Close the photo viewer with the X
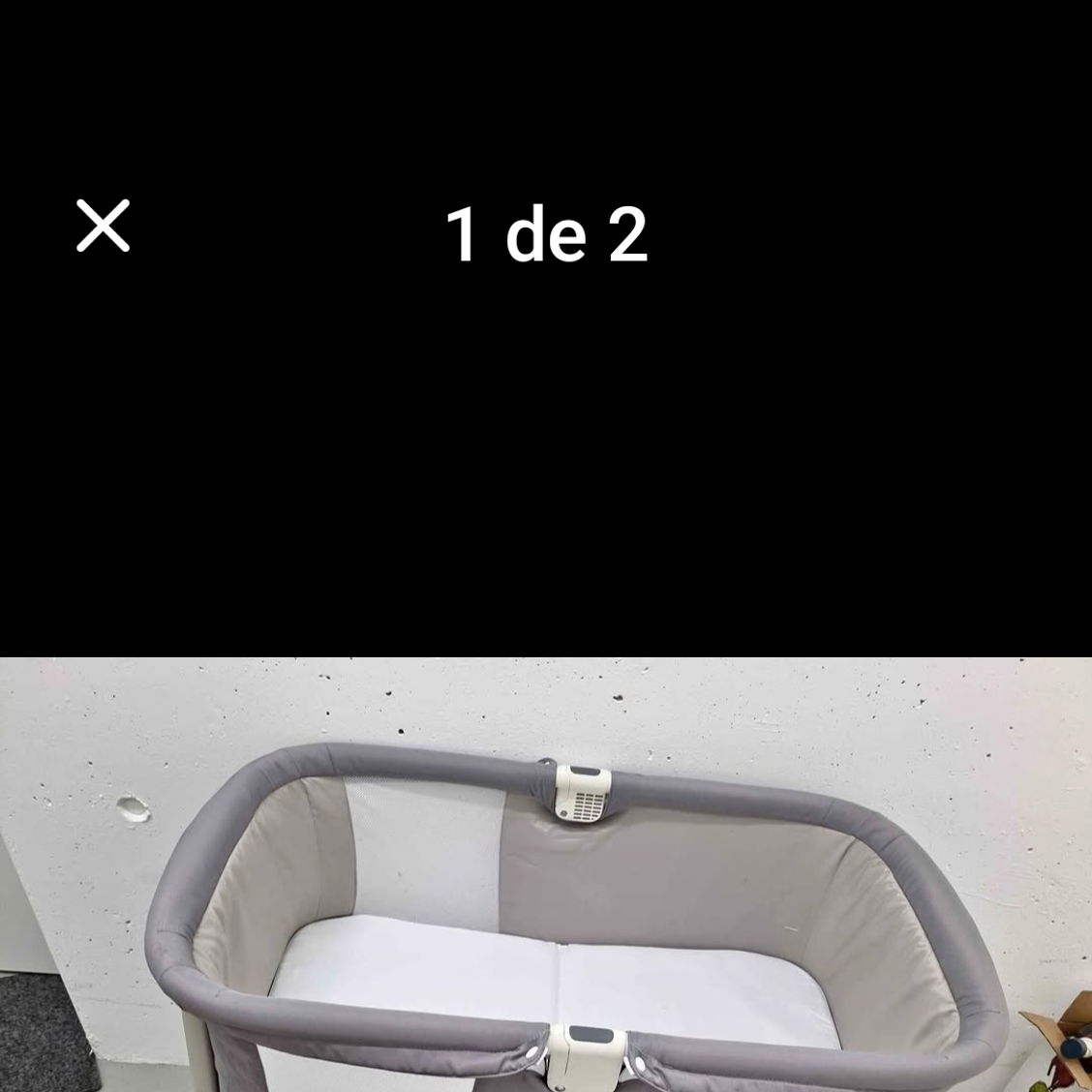 [x=103, y=227]
